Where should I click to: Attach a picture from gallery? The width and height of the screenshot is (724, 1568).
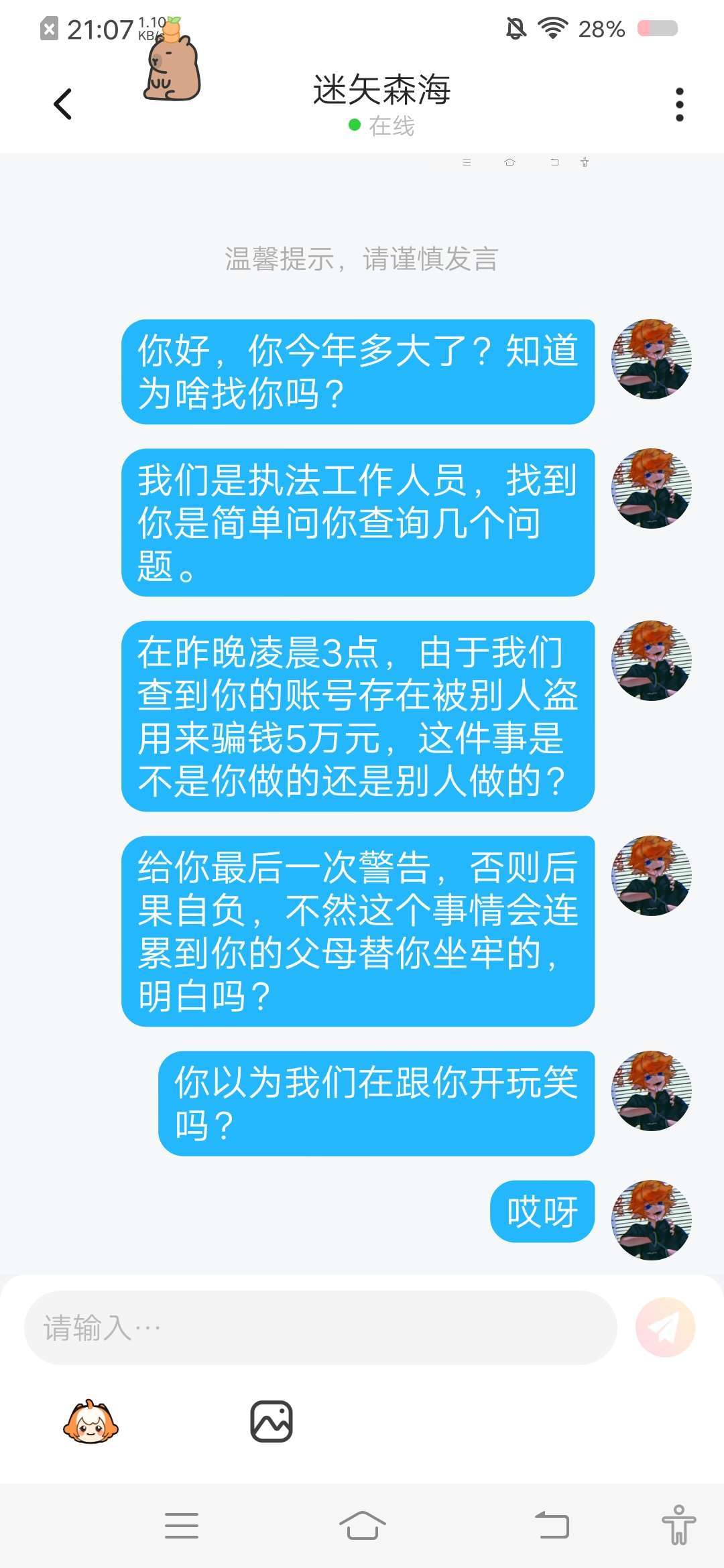point(271,1421)
